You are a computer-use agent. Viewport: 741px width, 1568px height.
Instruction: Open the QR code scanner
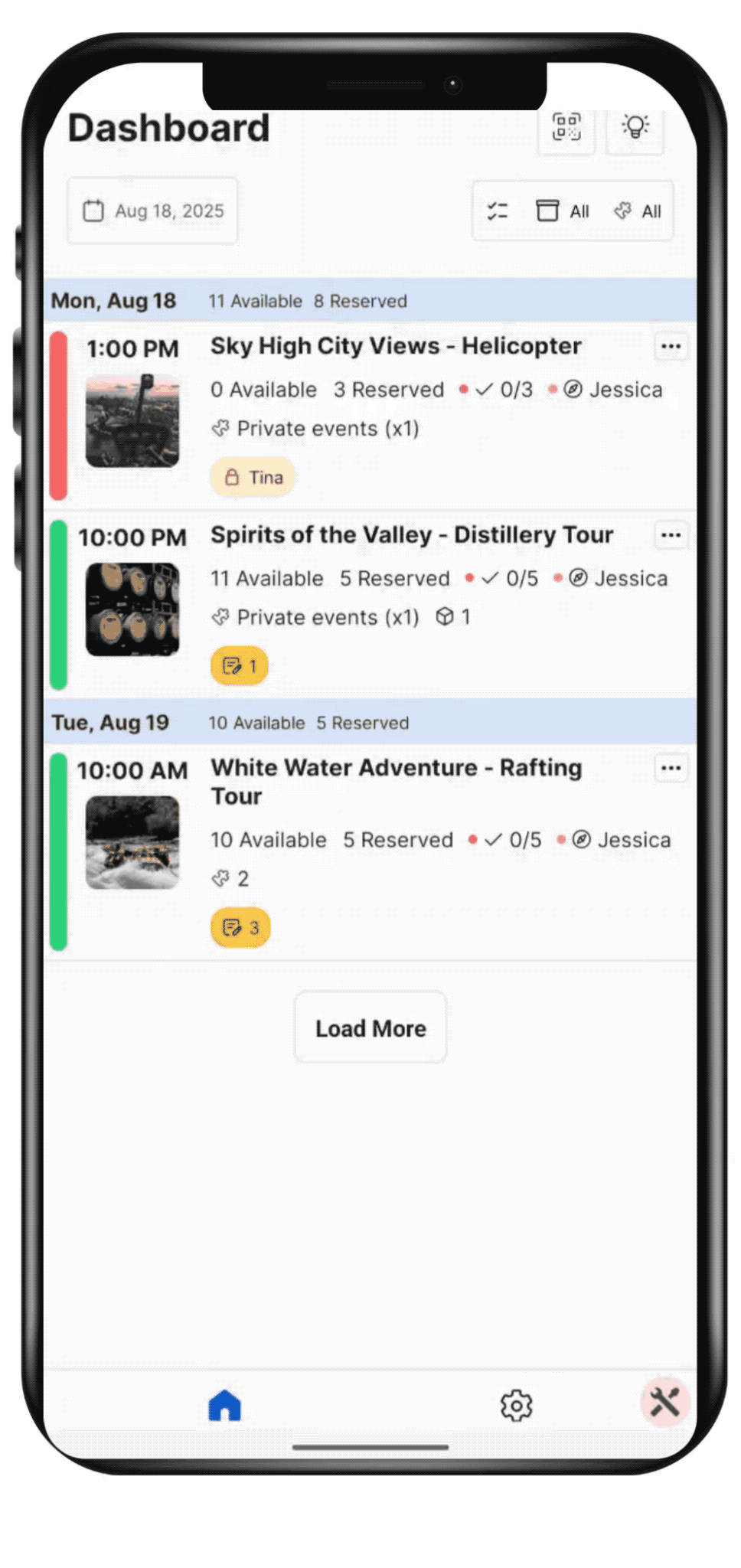pyautogui.click(x=566, y=127)
